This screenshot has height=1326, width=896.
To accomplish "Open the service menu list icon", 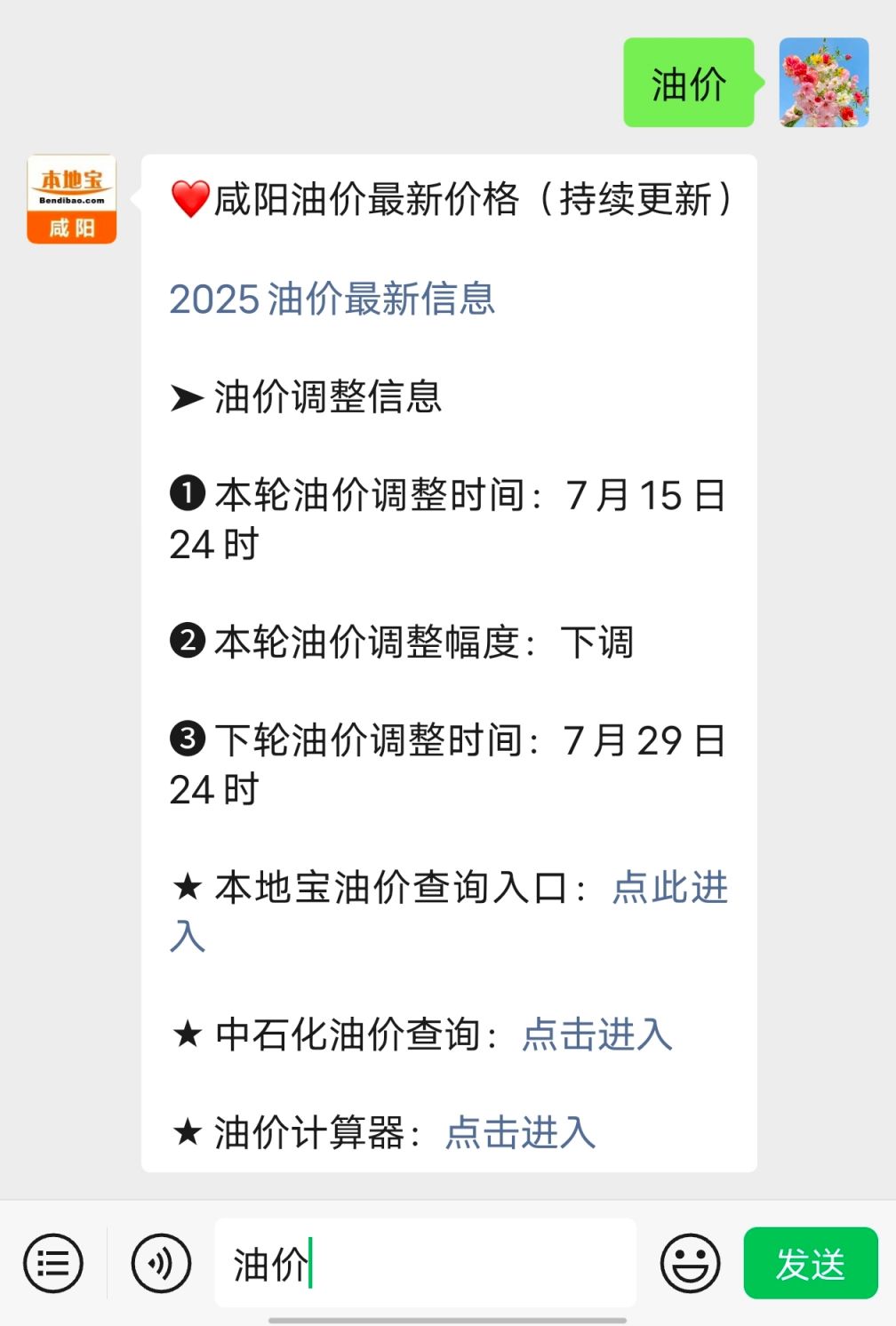I will pos(53,1263).
